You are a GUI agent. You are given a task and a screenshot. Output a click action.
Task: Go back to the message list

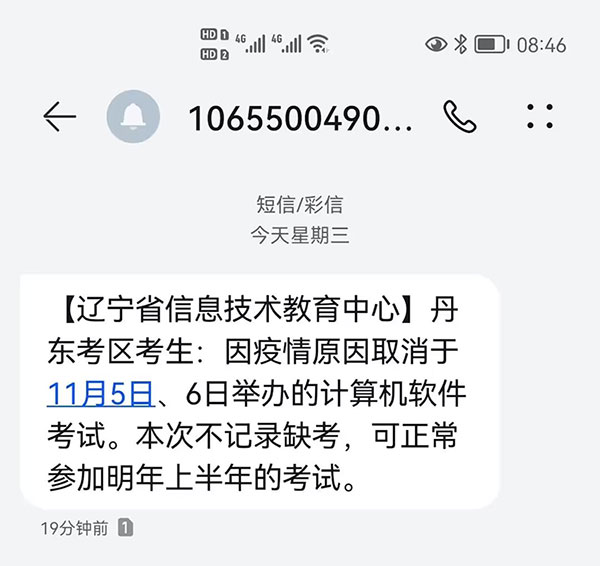pos(59,117)
